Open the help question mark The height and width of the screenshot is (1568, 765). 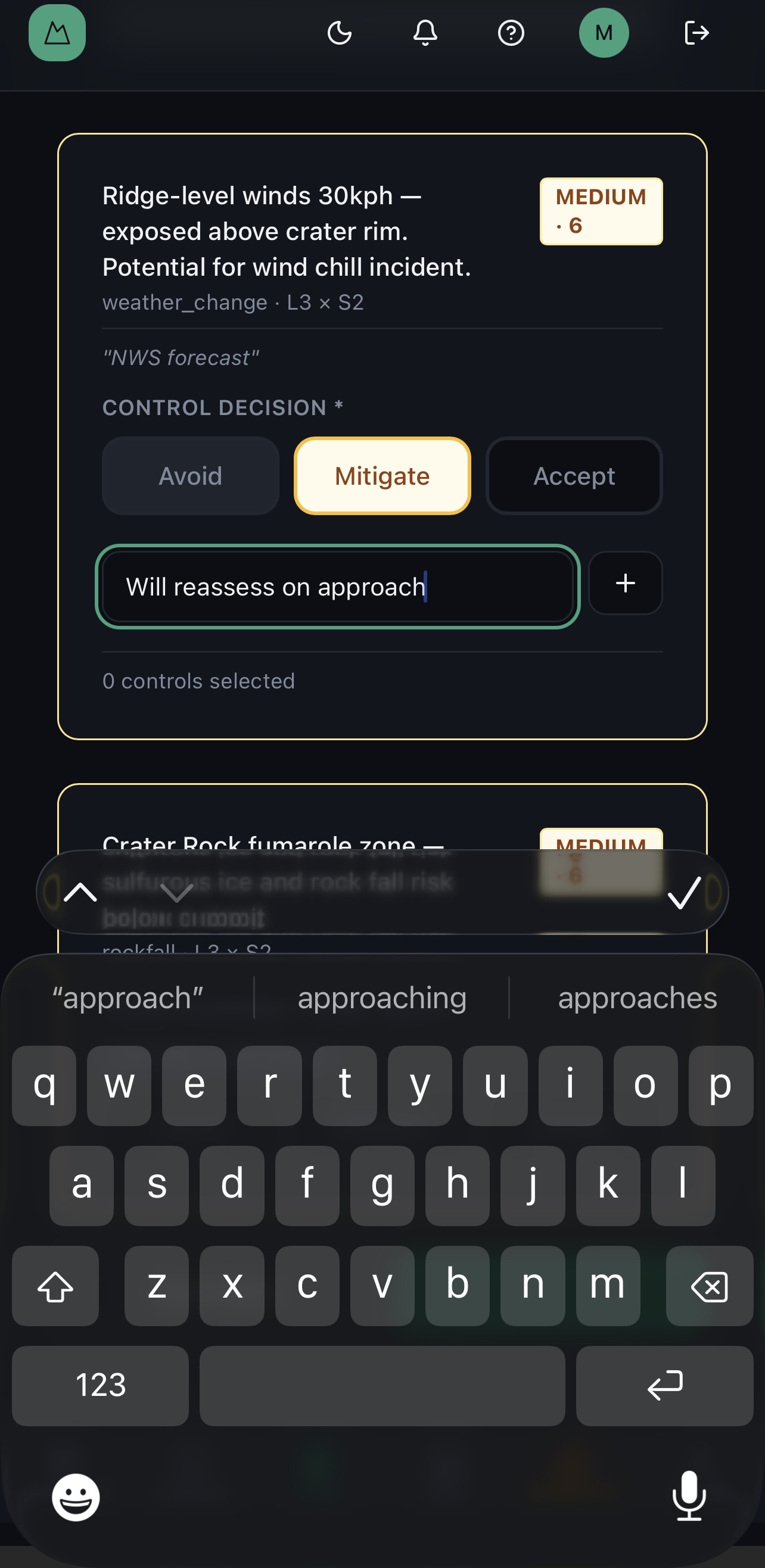(511, 33)
